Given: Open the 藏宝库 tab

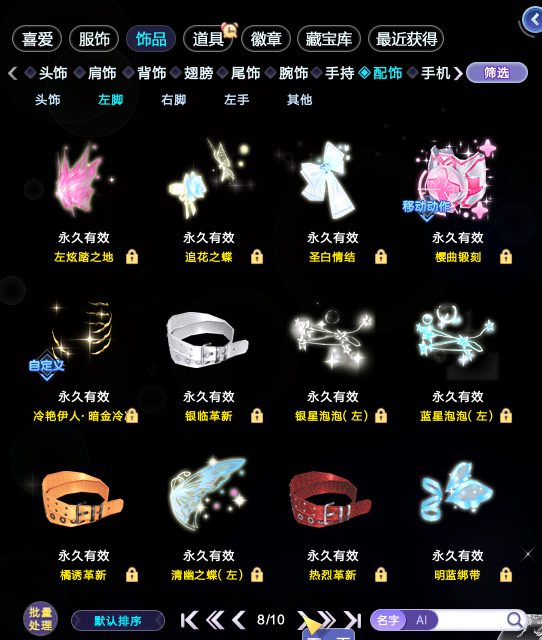Looking at the screenshot, I should tap(329, 39).
